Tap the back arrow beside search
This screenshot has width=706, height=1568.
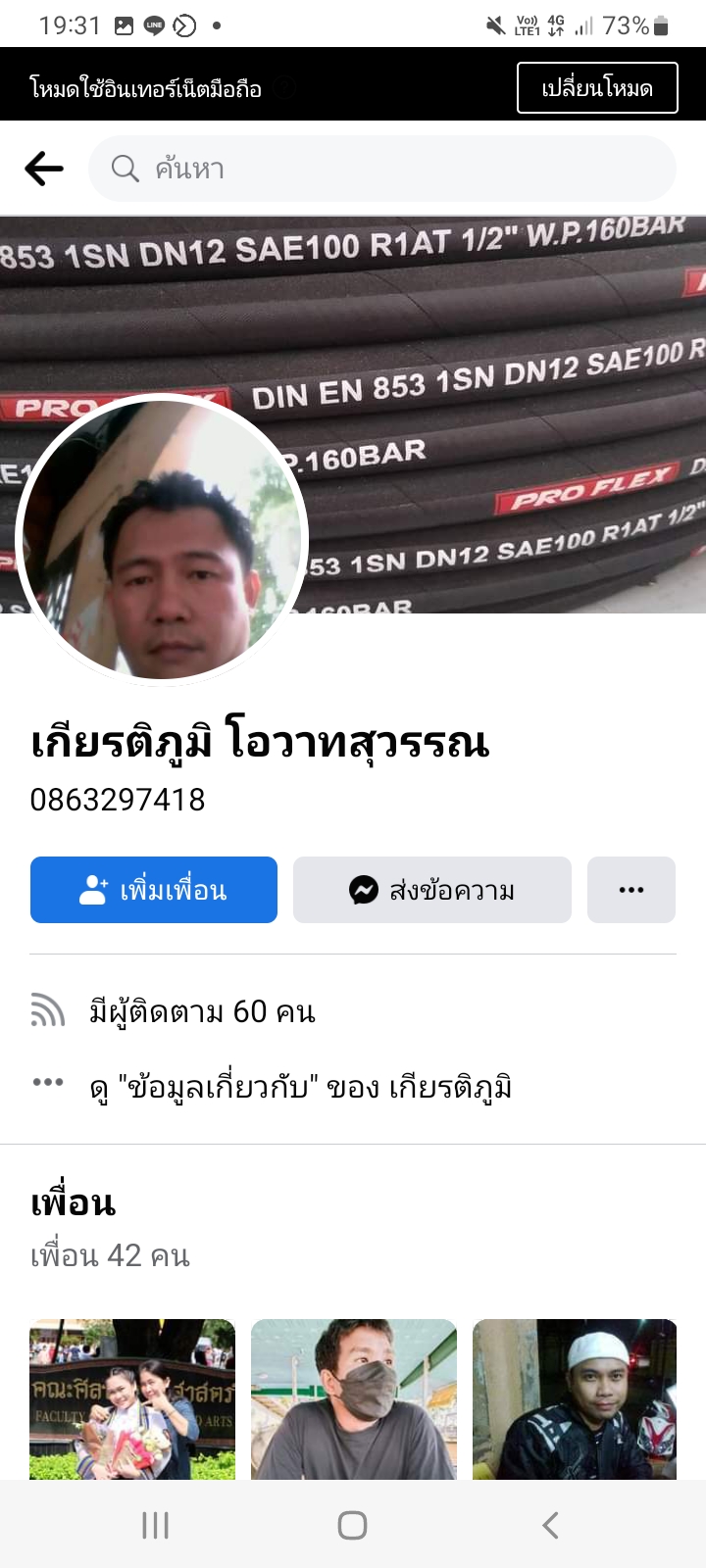point(44,169)
